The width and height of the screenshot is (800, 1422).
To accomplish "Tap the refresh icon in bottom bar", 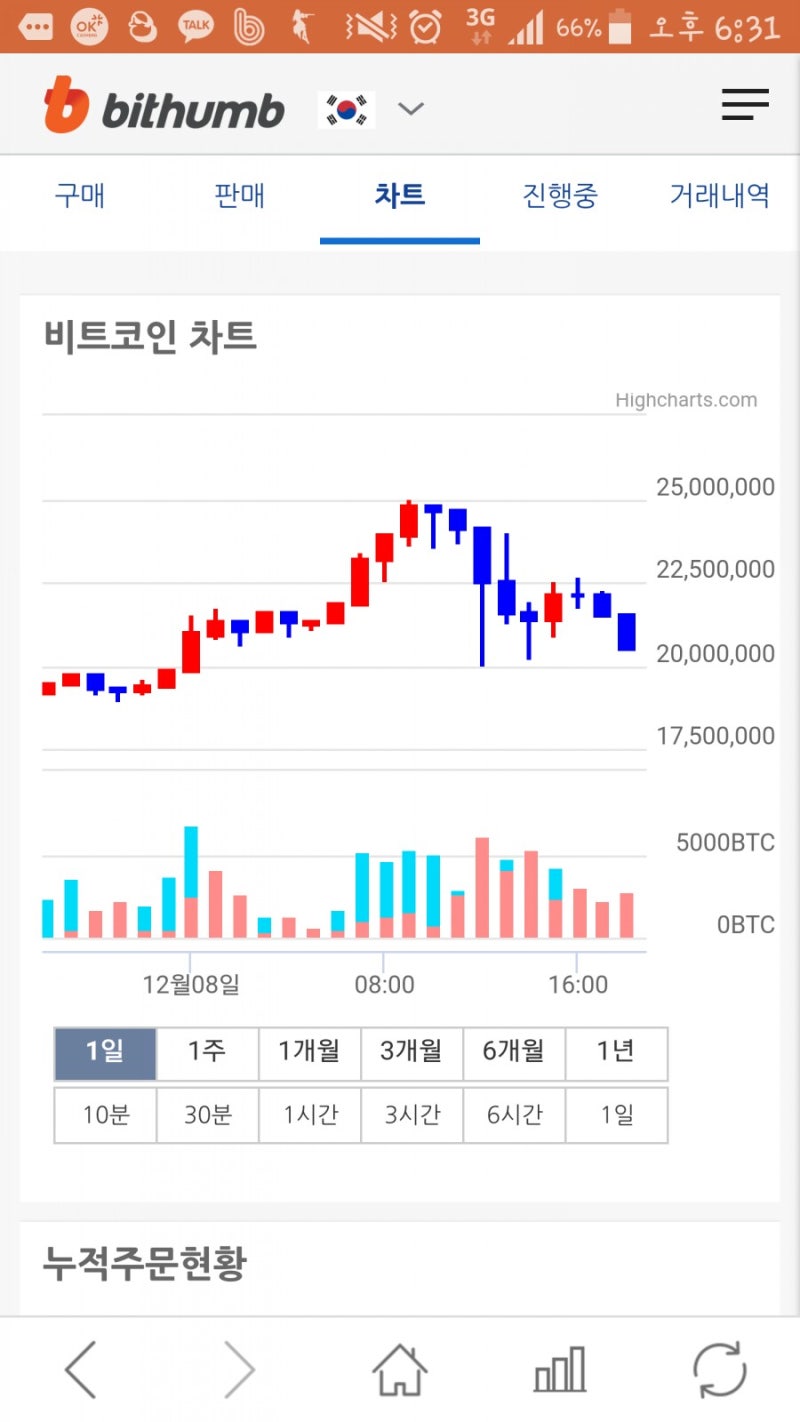I will click(x=719, y=1368).
